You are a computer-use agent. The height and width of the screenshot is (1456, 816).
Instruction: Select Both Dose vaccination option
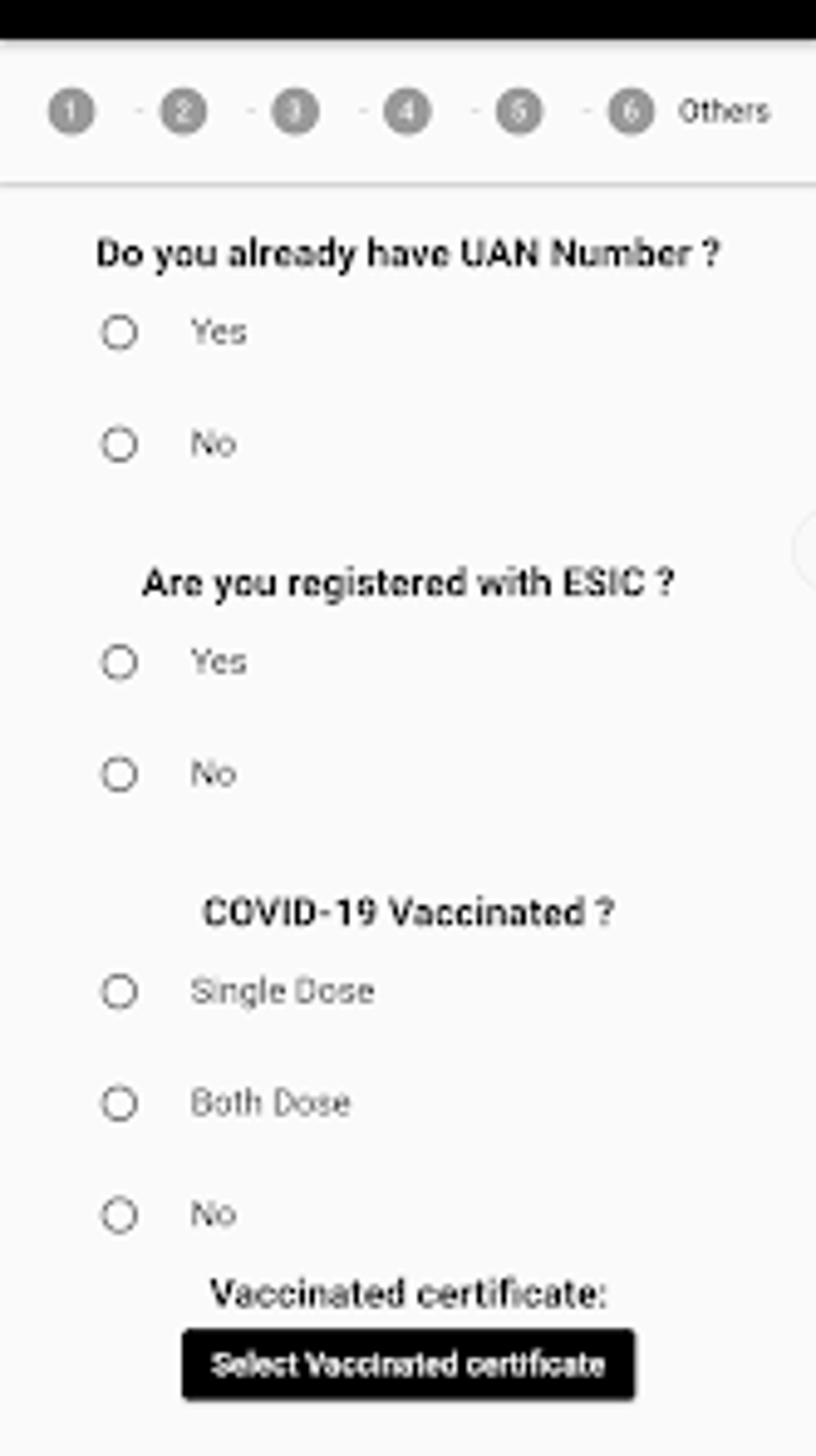point(119,1103)
